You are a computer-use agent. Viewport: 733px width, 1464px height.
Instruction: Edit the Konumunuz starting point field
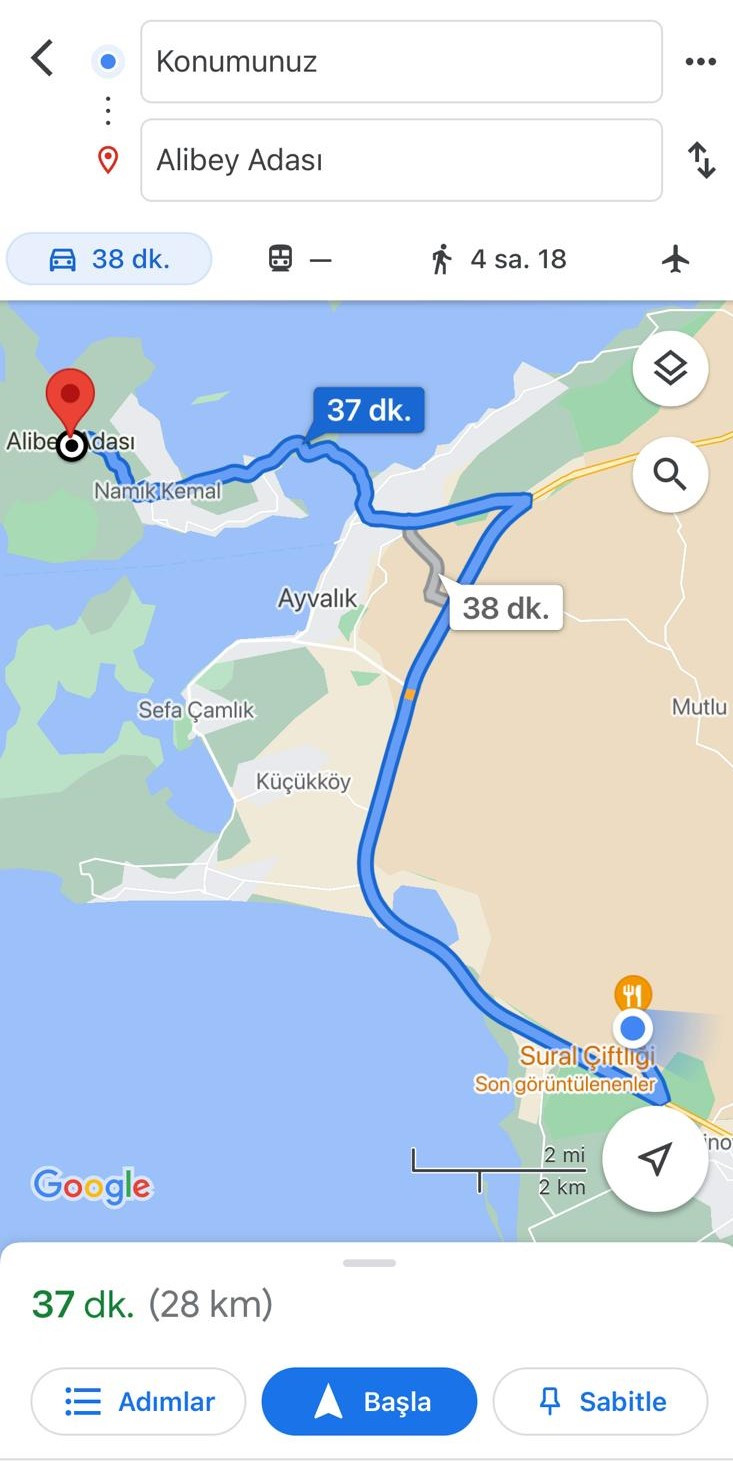tap(401, 62)
